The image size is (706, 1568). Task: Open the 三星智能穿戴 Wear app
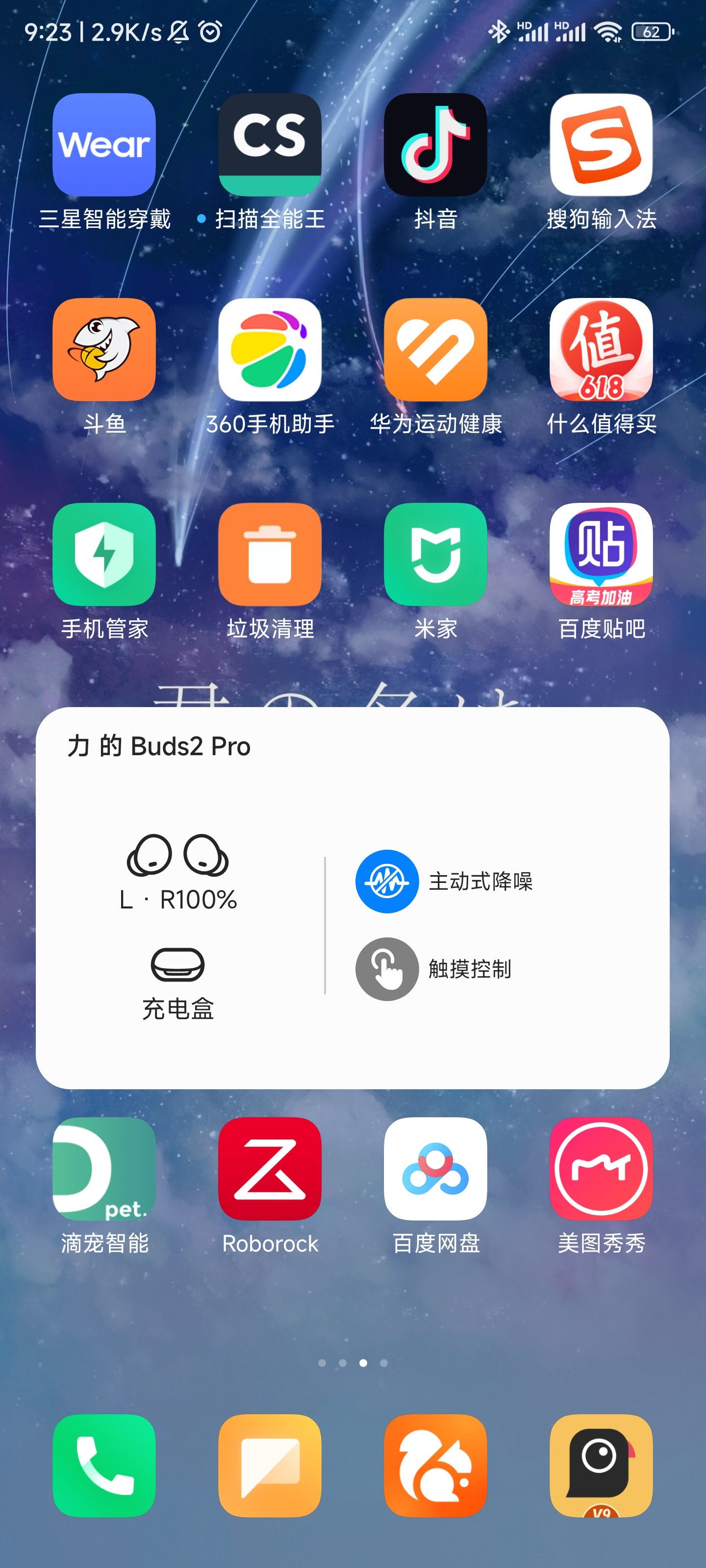[104, 145]
